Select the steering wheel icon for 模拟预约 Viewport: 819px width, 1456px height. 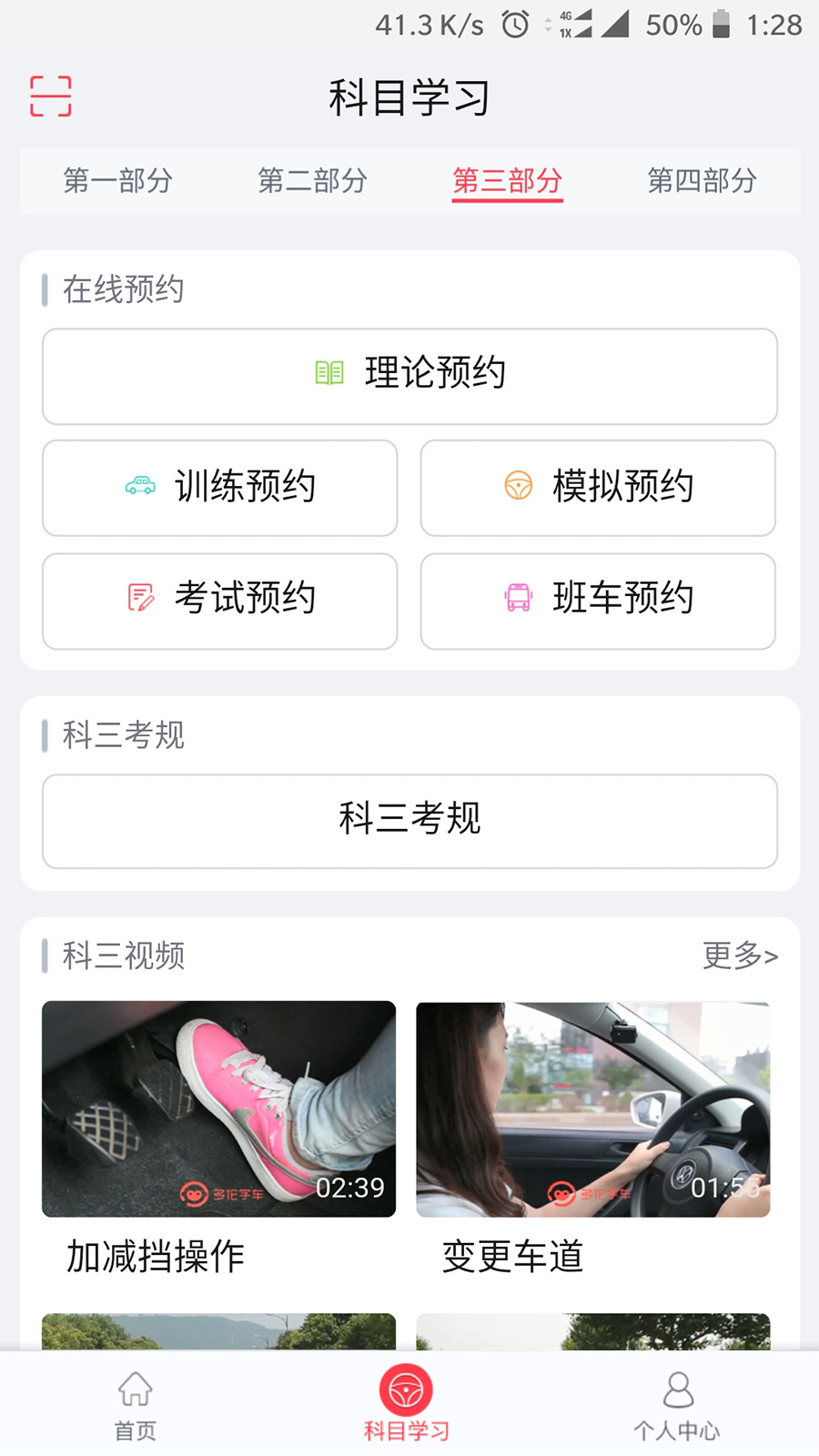[x=517, y=487]
